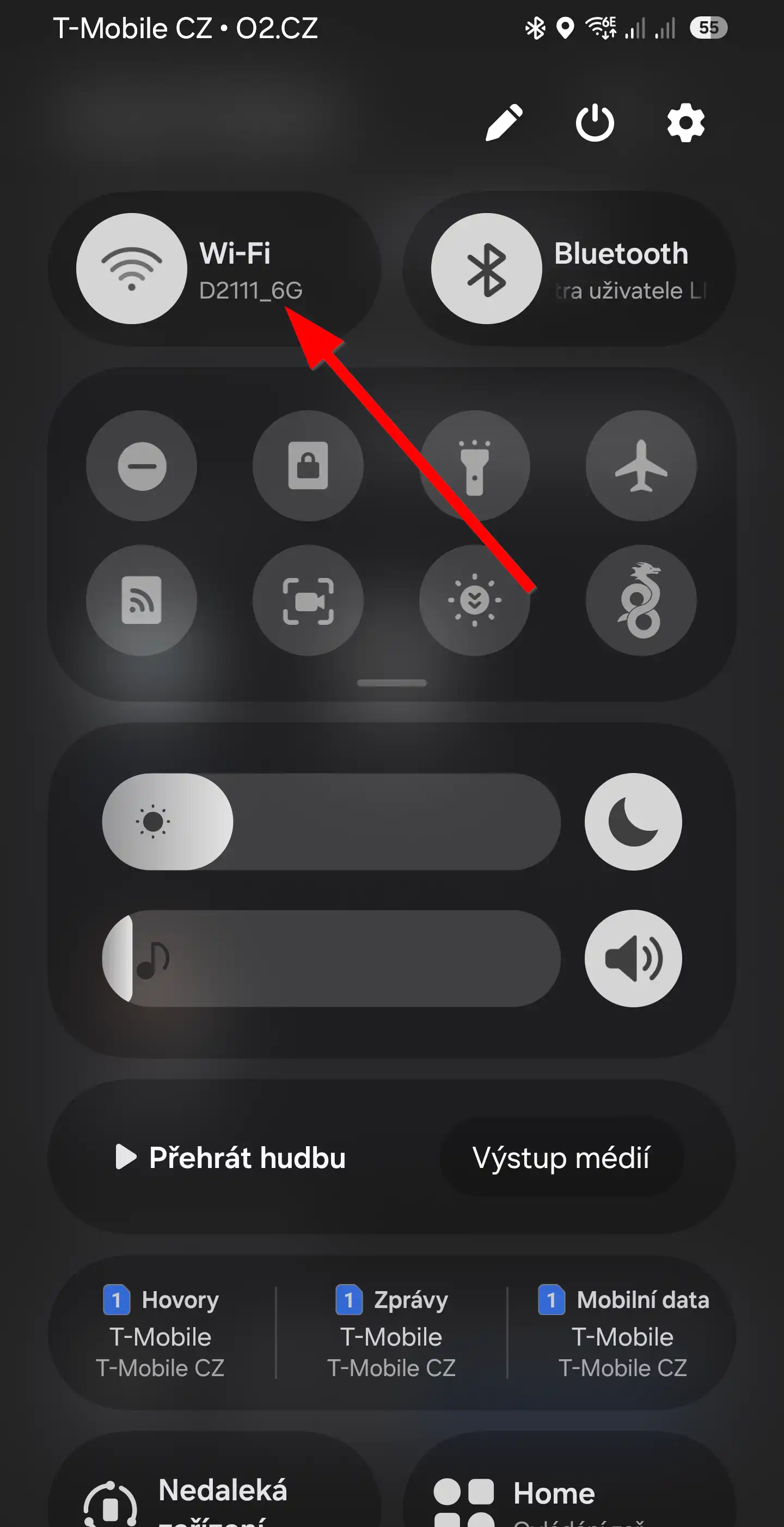Toggle the WireGuard dragon tile
The height and width of the screenshot is (1527, 784).
(x=641, y=600)
